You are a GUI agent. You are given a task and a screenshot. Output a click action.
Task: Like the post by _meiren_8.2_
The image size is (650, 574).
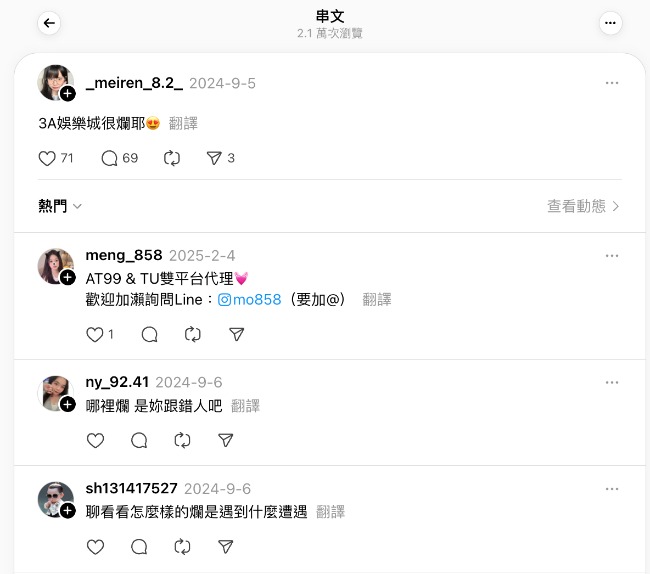click(47, 158)
